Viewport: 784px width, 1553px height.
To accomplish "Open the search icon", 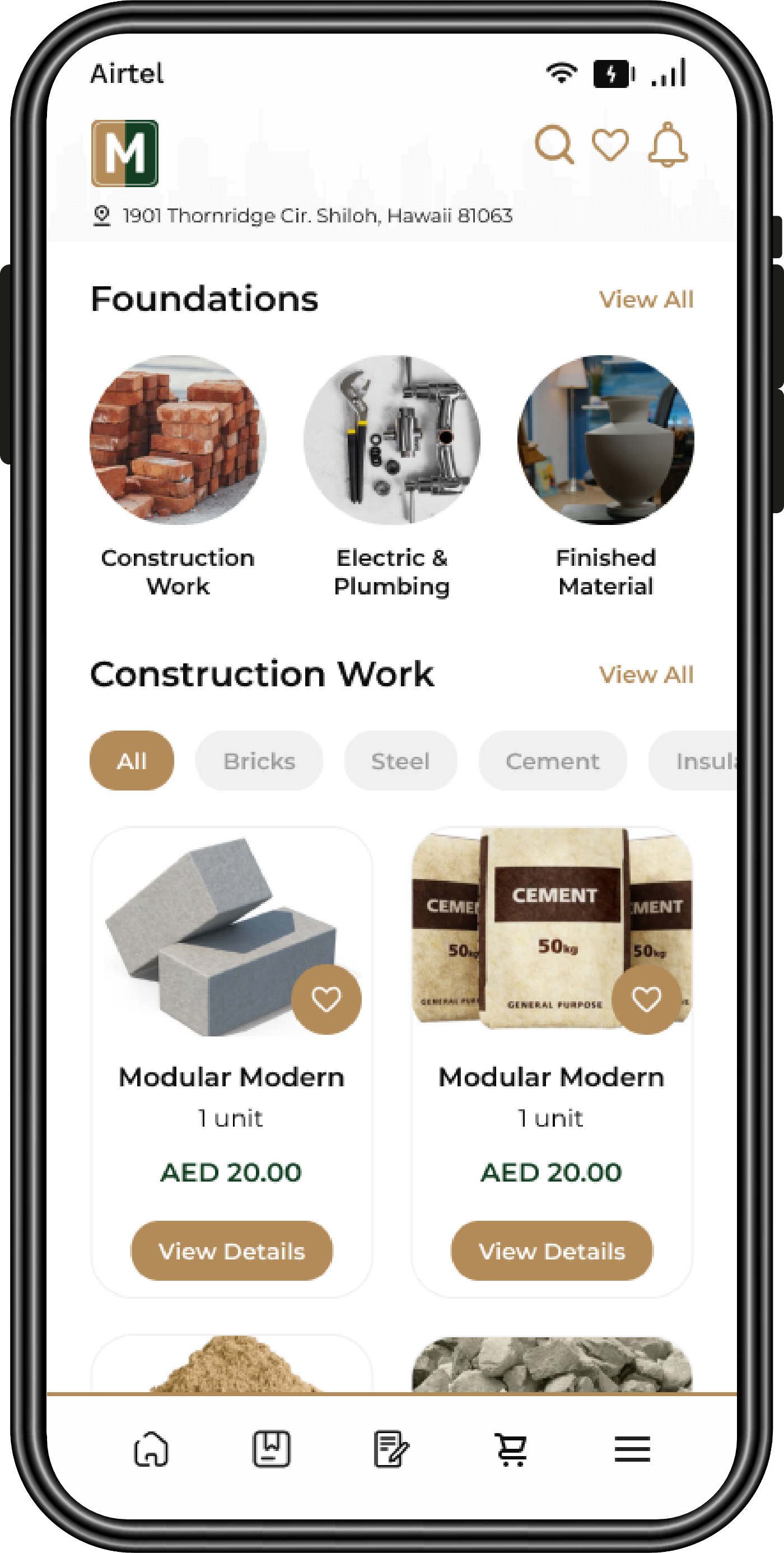I will coord(554,145).
